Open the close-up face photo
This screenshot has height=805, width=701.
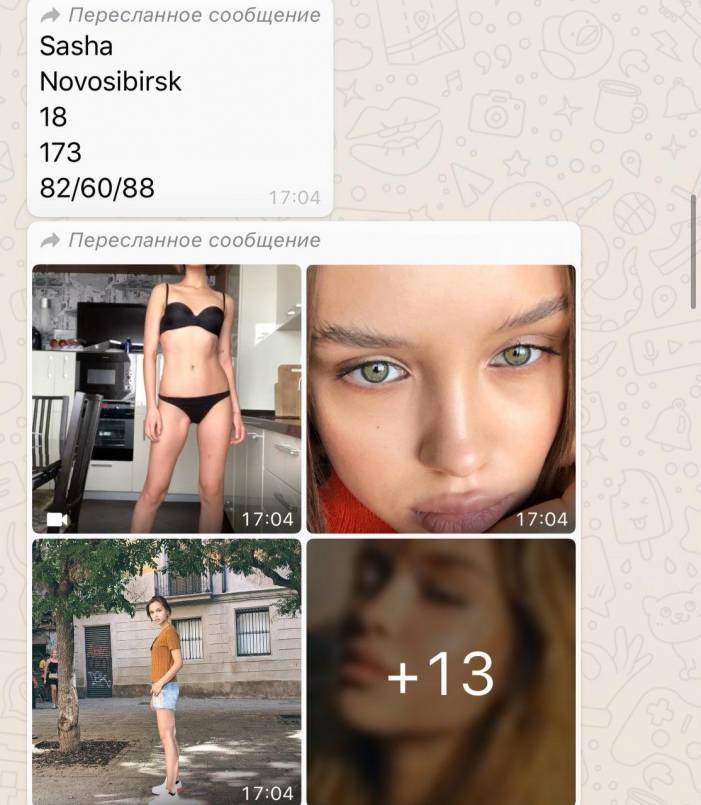[x=440, y=398]
